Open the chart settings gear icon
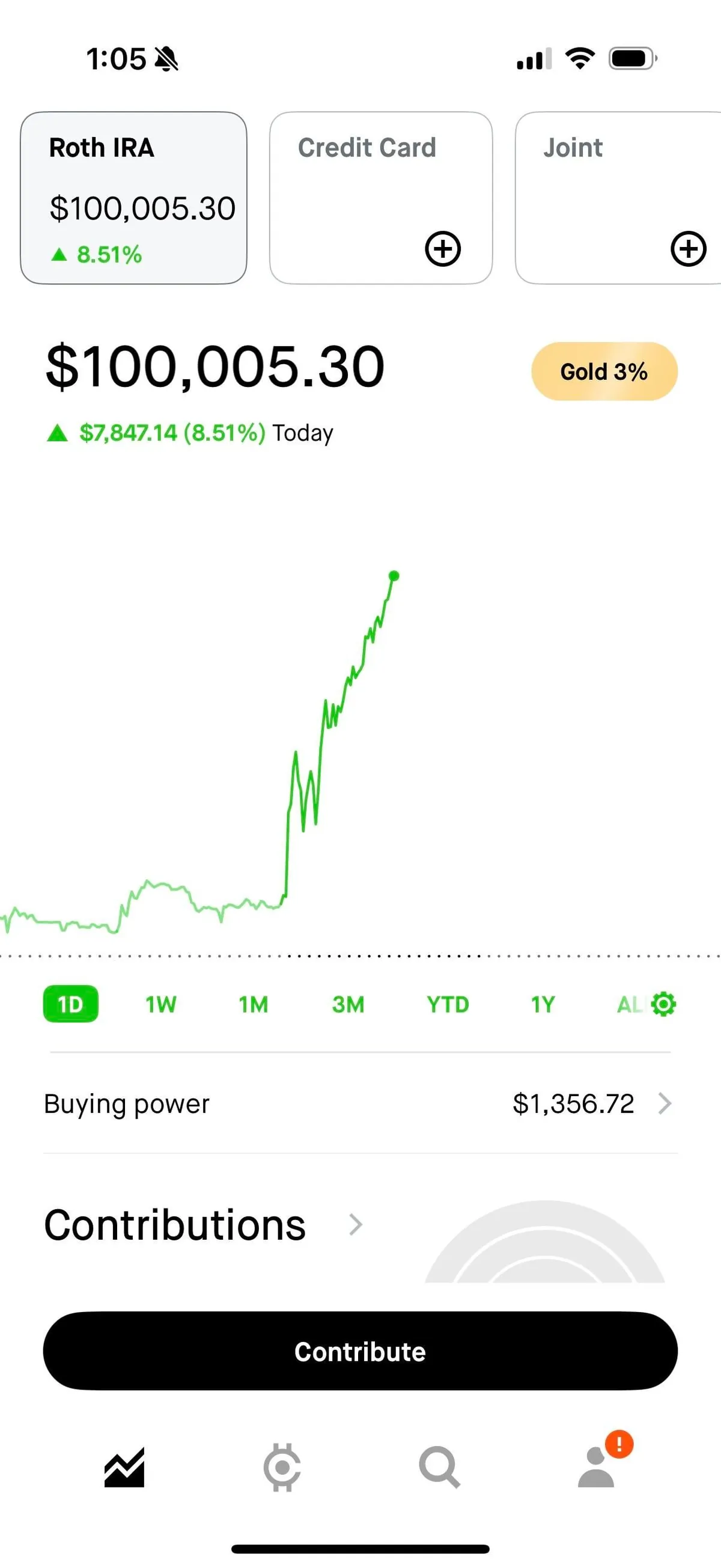Viewport: 721px width, 1568px height. click(663, 1004)
